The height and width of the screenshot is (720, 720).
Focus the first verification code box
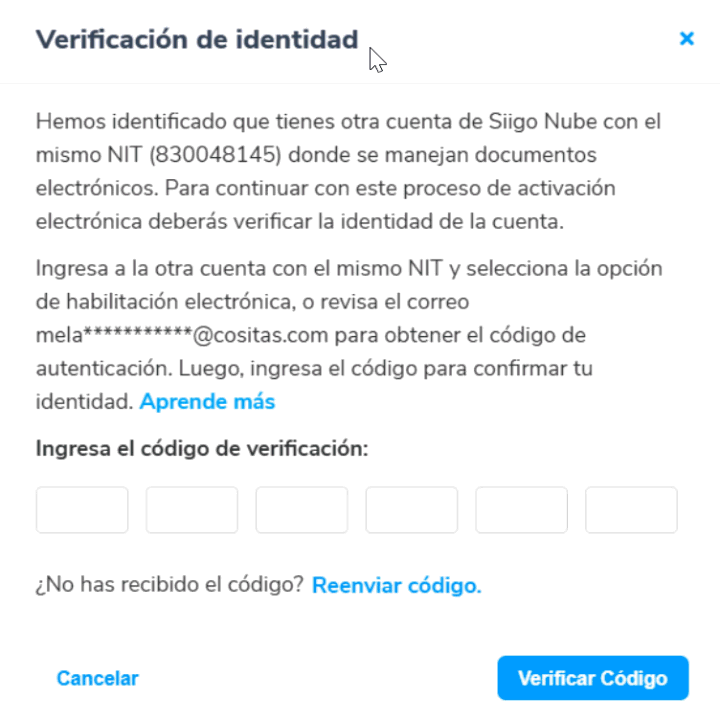82,510
